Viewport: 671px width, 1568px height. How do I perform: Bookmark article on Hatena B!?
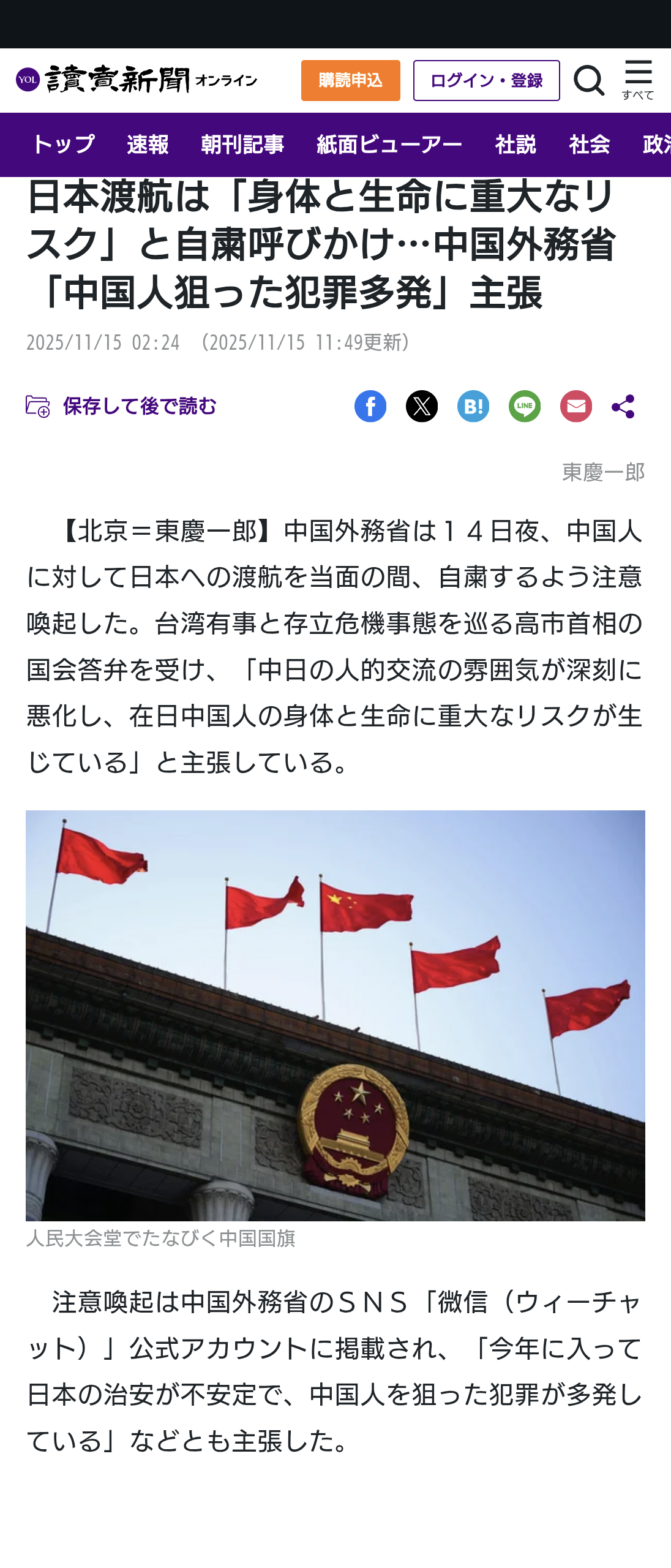click(473, 406)
